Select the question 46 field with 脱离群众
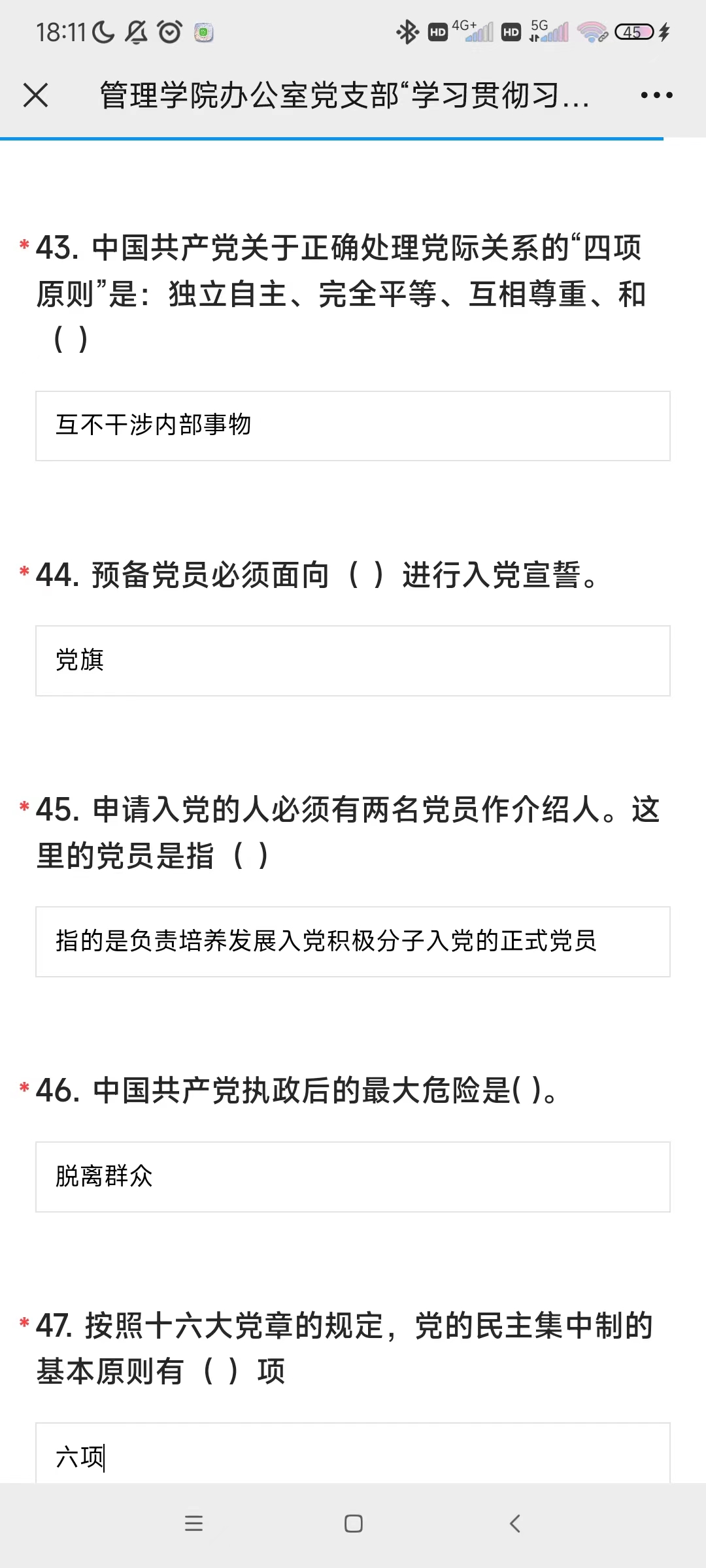This screenshot has width=706, height=1568. coord(352,1177)
